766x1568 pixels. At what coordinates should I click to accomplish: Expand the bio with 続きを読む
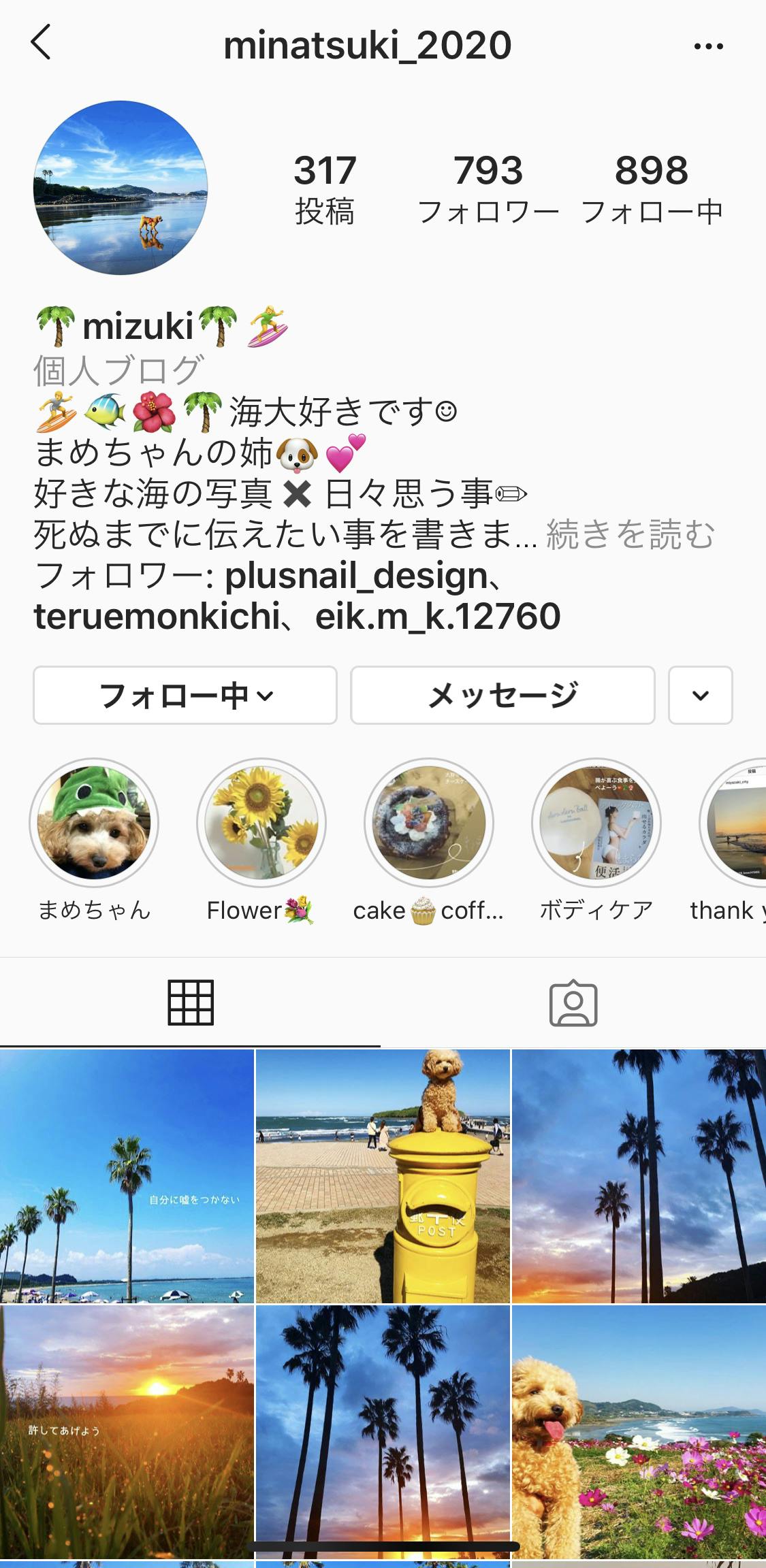pos(631,534)
